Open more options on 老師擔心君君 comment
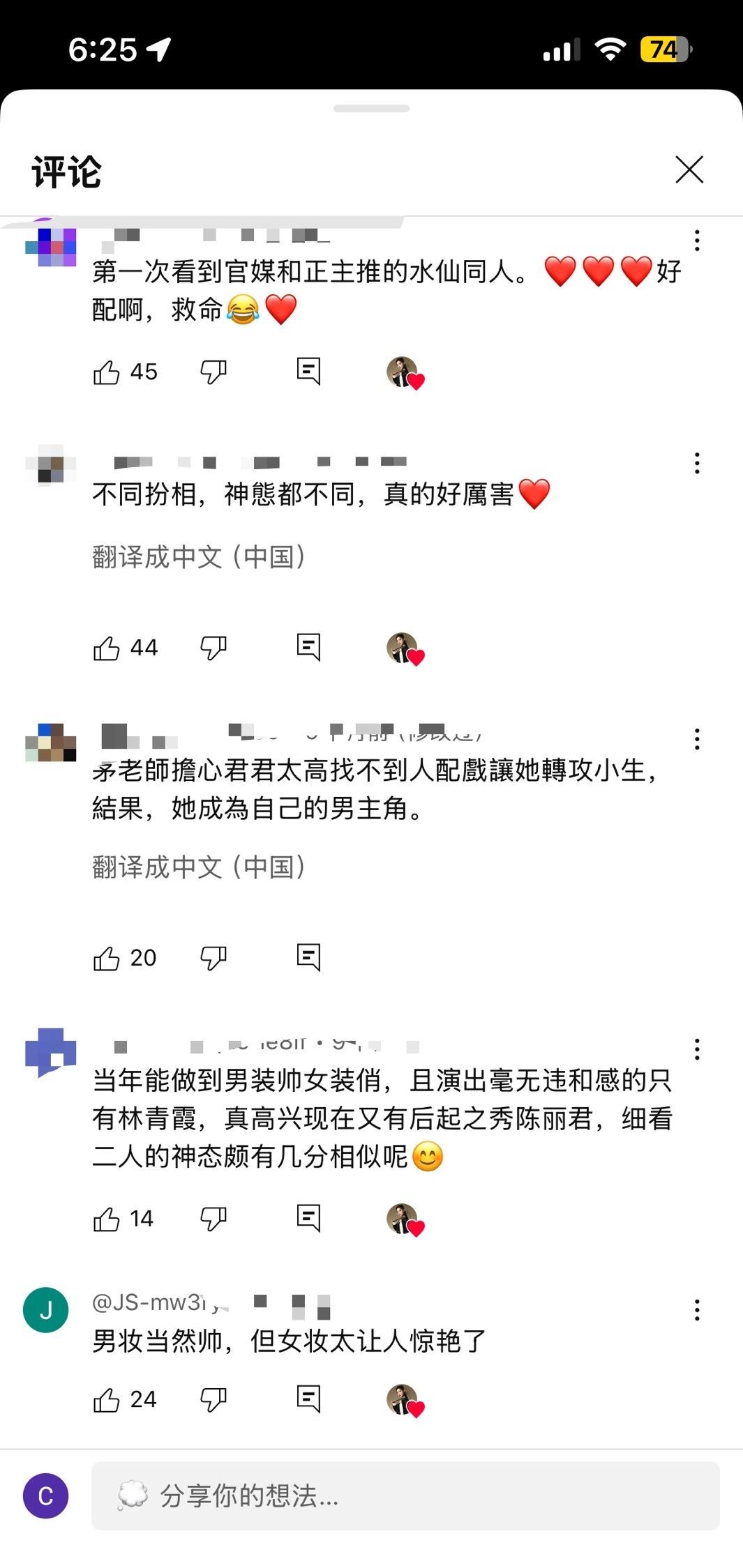 [697, 739]
